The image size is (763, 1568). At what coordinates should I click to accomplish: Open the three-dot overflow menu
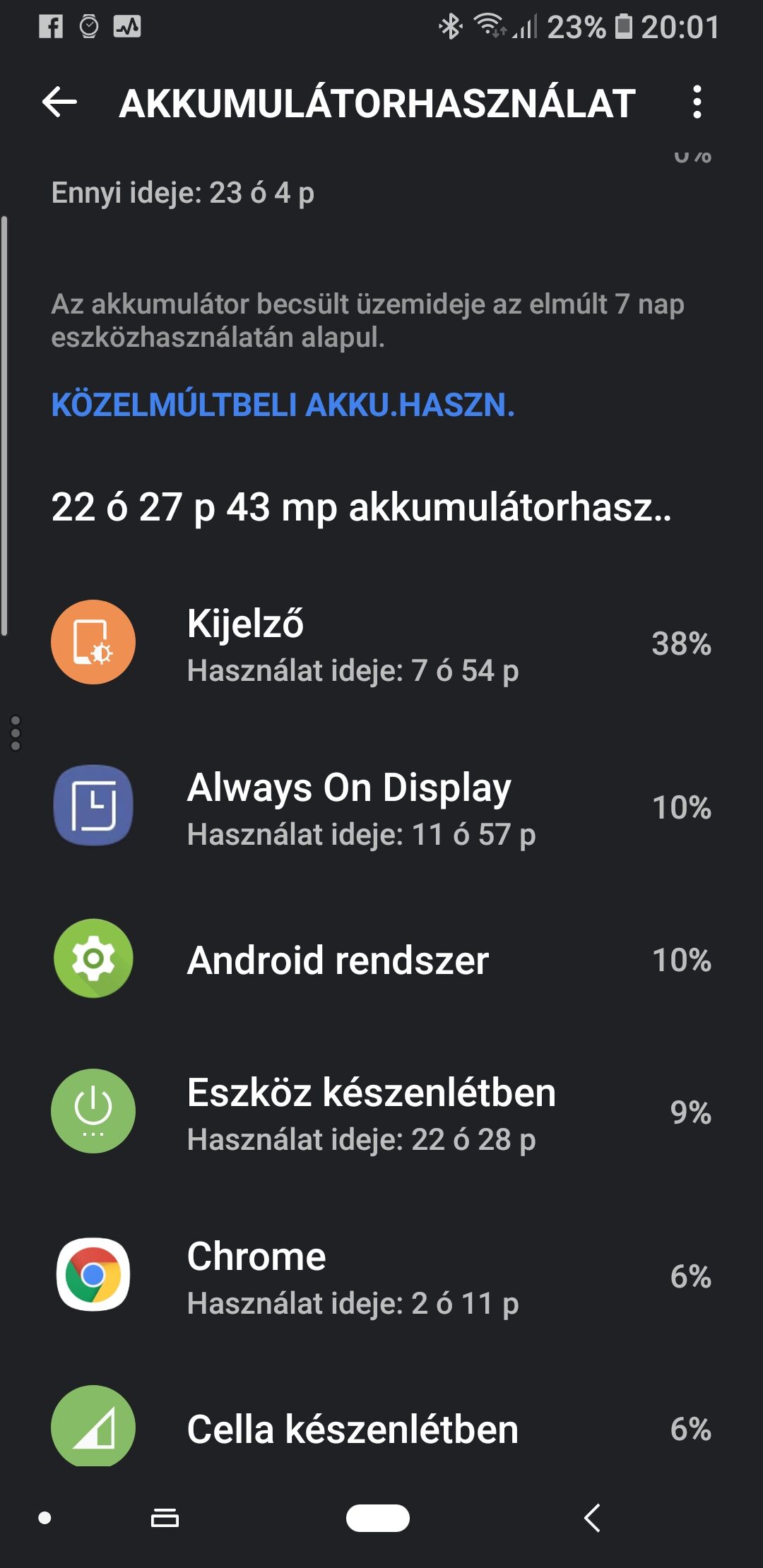click(x=697, y=102)
